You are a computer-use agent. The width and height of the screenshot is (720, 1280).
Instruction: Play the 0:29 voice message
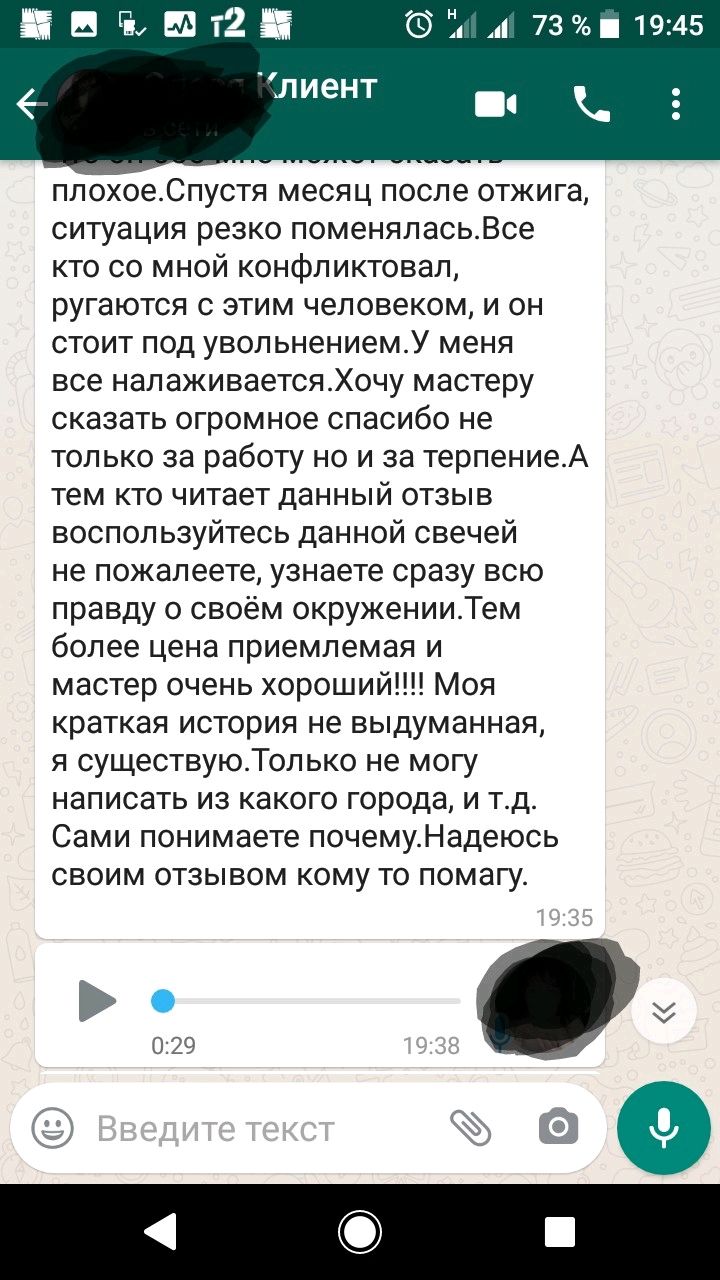(x=97, y=1001)
